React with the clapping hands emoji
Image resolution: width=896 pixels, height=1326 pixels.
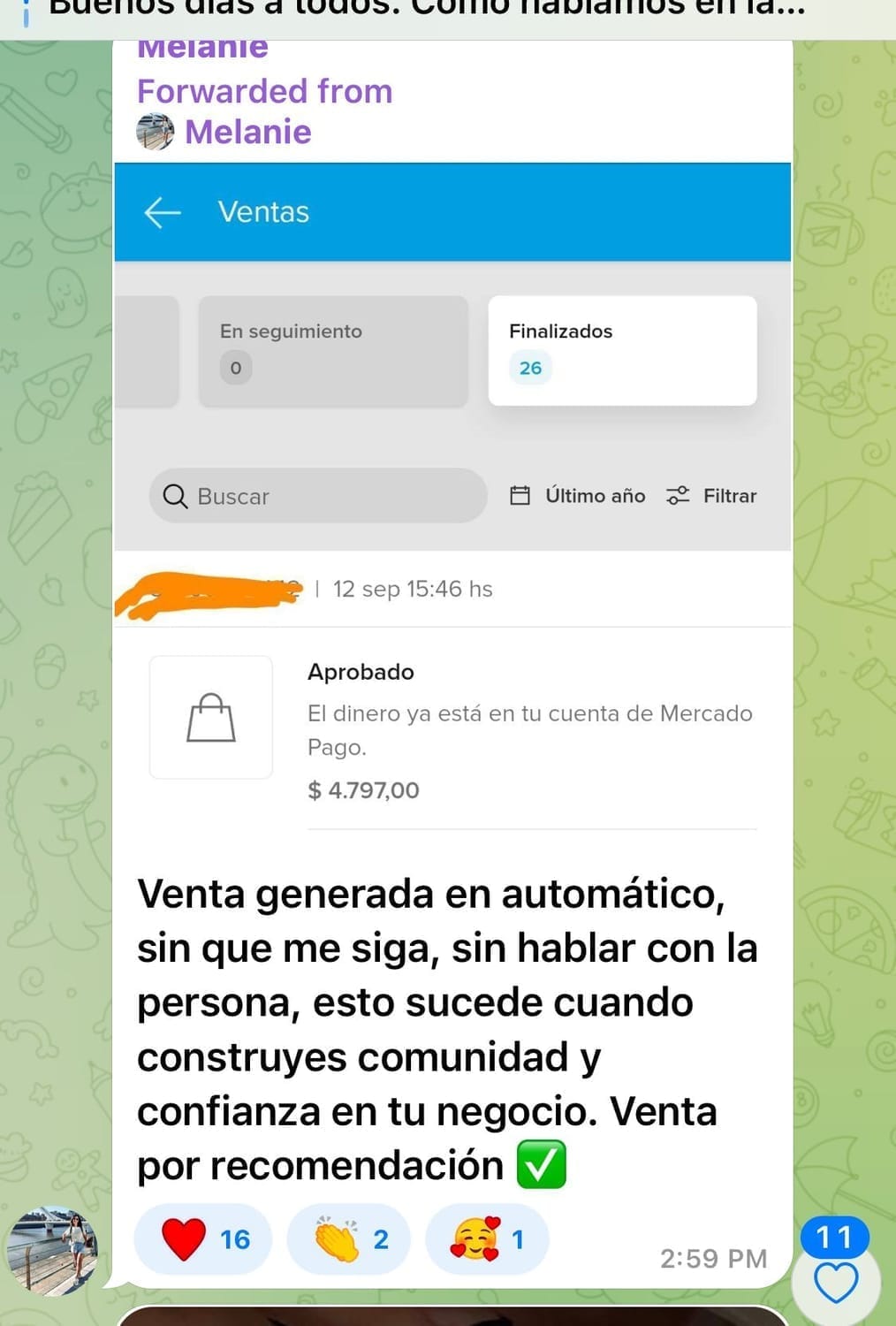pyautogui.click(x=348, y=1238)
